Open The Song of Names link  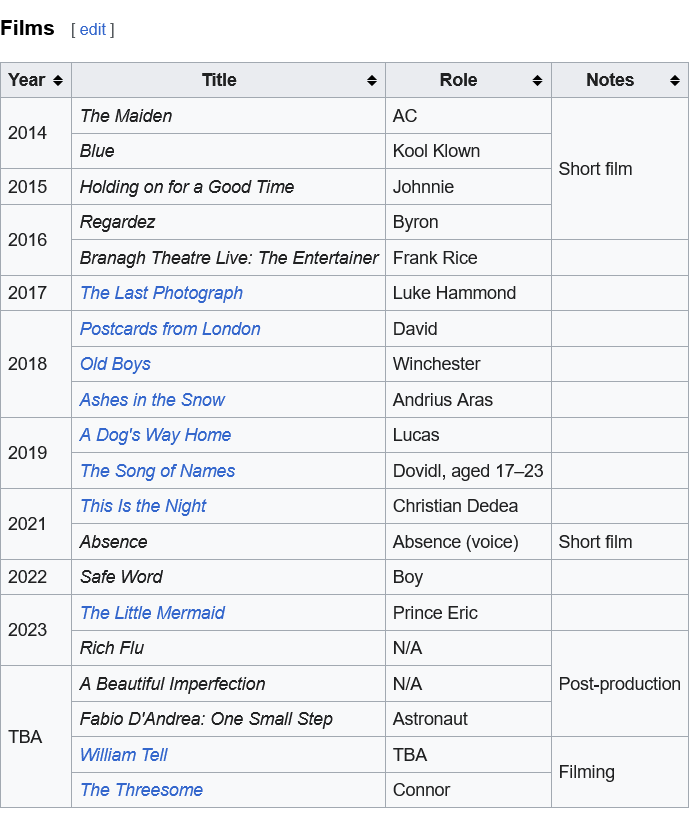coord(157,471)
